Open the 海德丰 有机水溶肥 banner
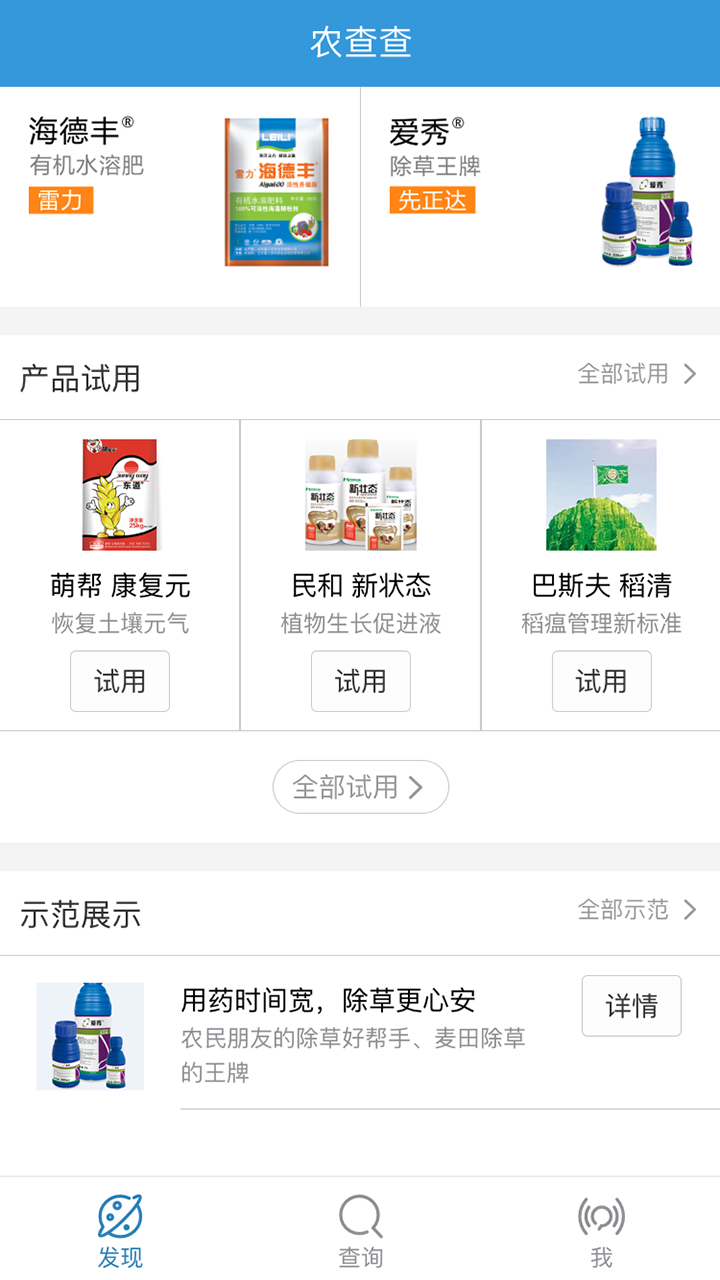This screenshot has height=1280, width=720. tap(180, 196)
